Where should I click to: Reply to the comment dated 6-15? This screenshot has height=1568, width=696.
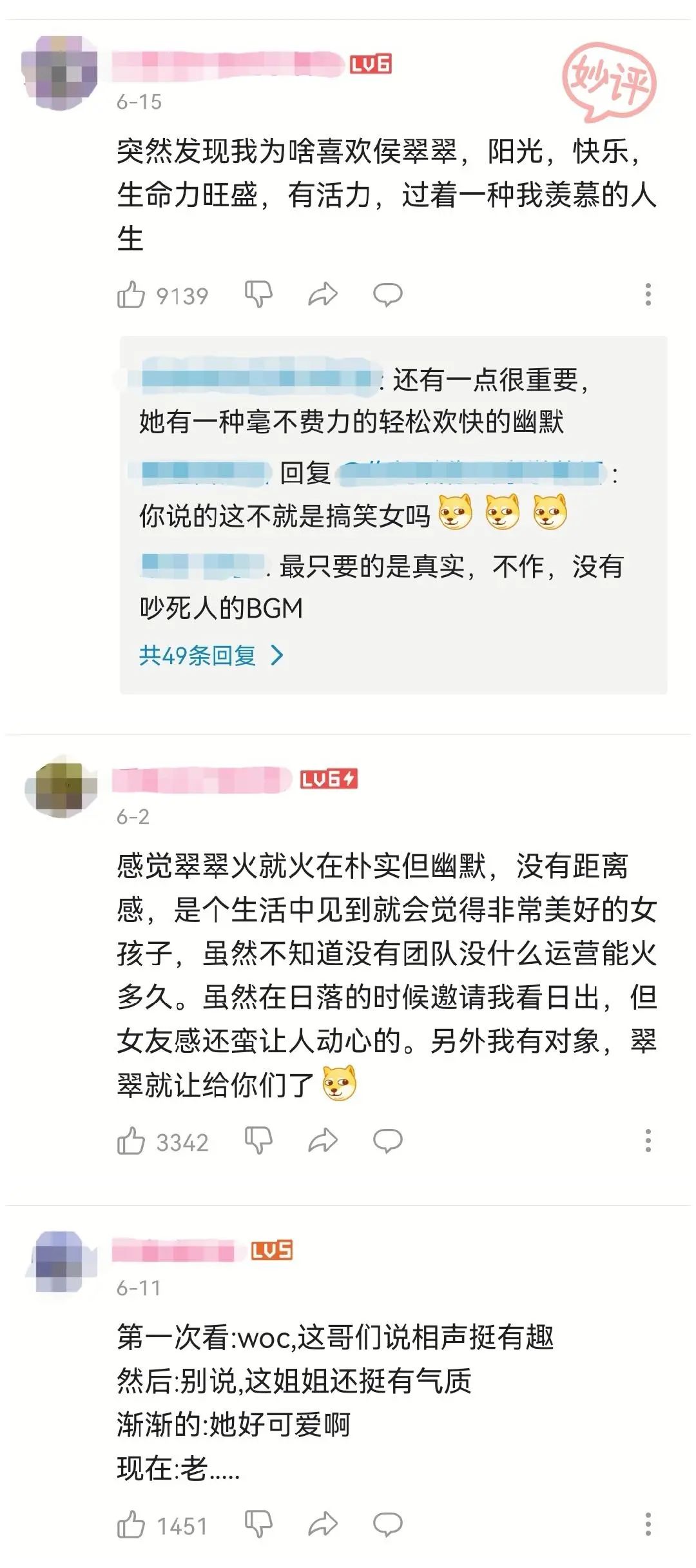(388, 295)
